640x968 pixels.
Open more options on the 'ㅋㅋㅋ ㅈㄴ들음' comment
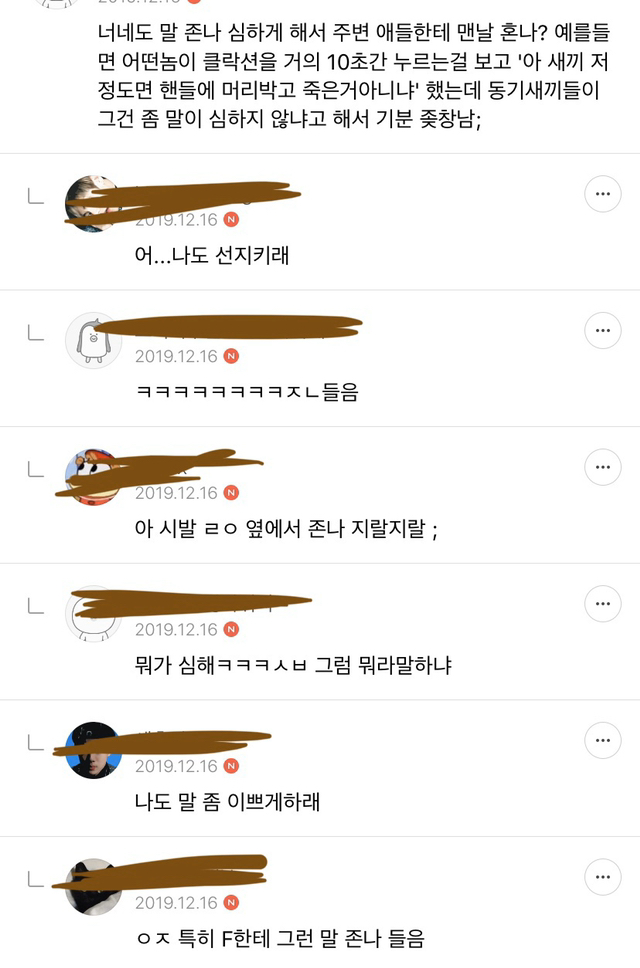(x=602, y=330)
